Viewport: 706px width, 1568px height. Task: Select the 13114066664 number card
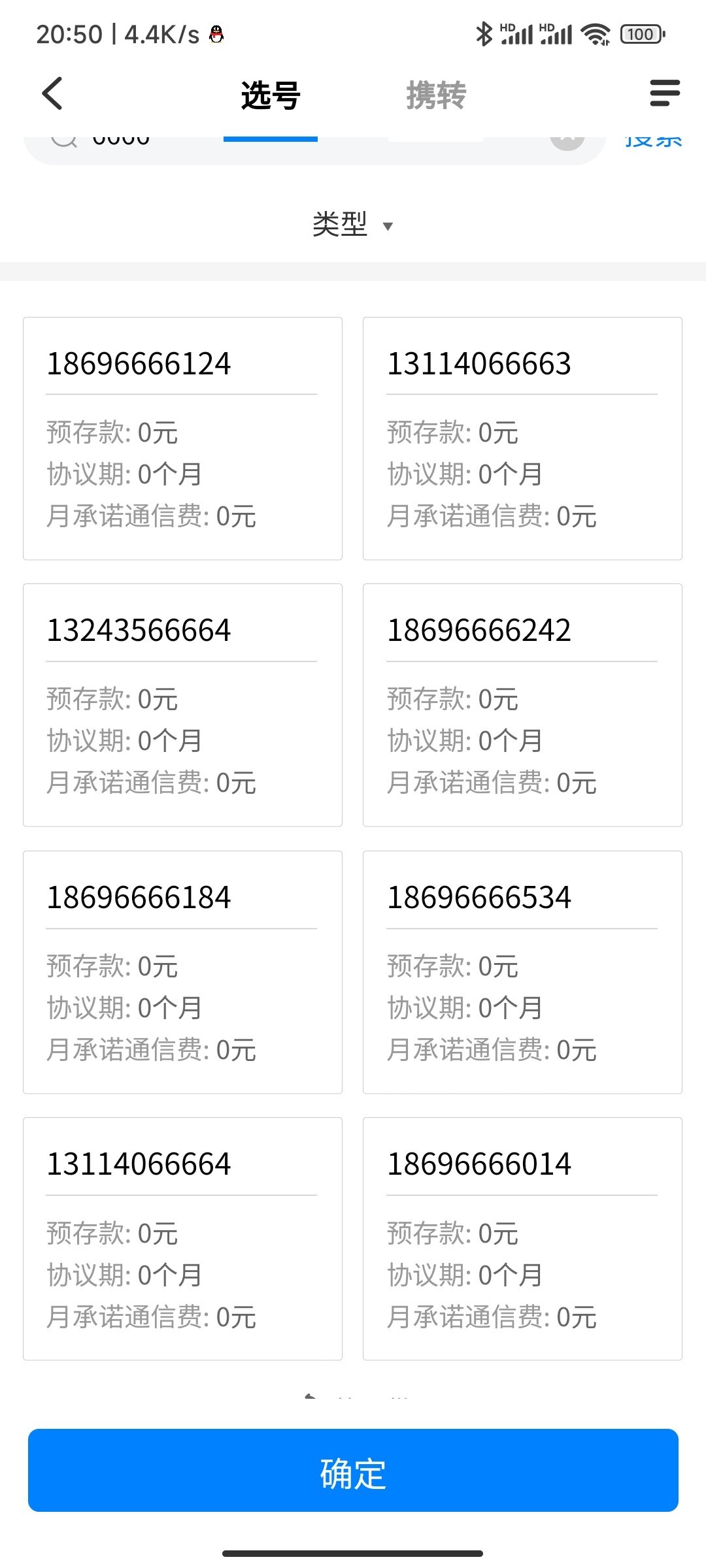tap(182, 1239)
